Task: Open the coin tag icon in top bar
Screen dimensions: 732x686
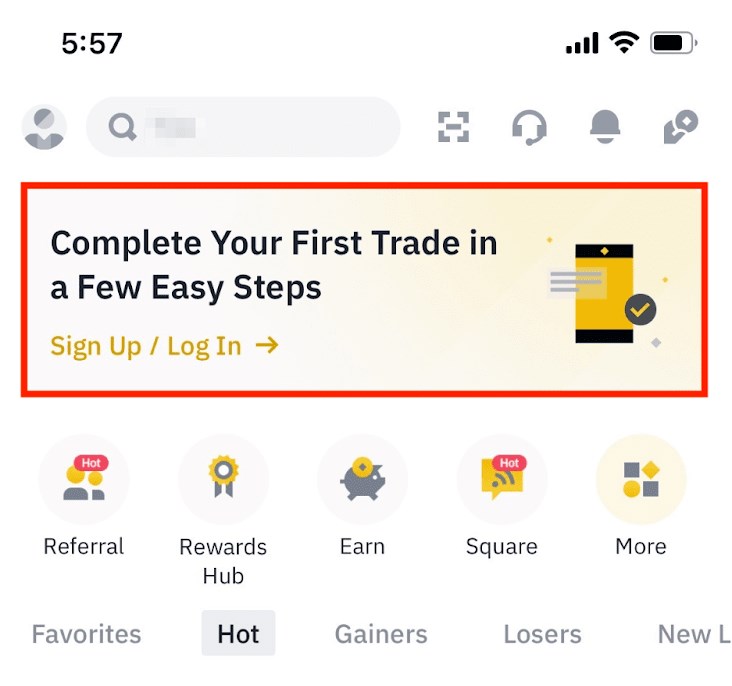Action: (x=681, y=127)
